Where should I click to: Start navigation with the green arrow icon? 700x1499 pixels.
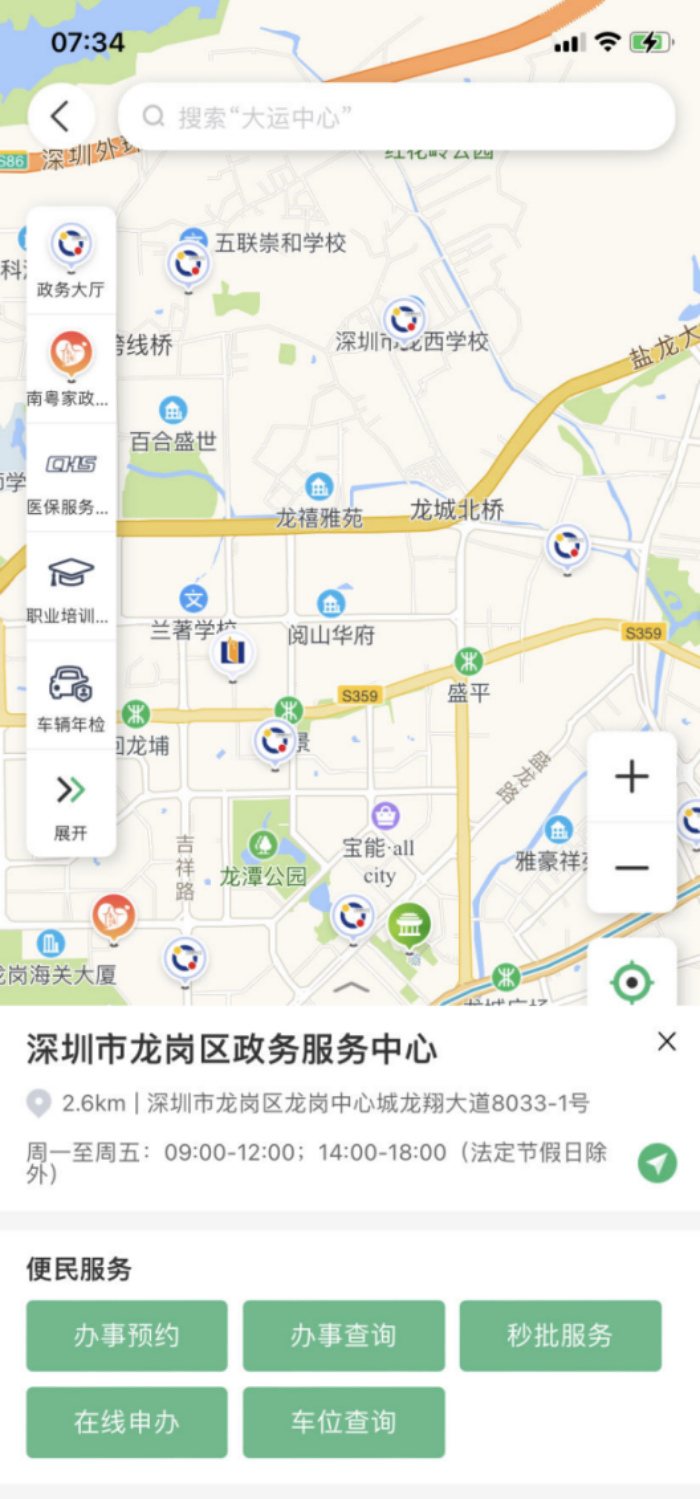click(x=657, y=1163)
